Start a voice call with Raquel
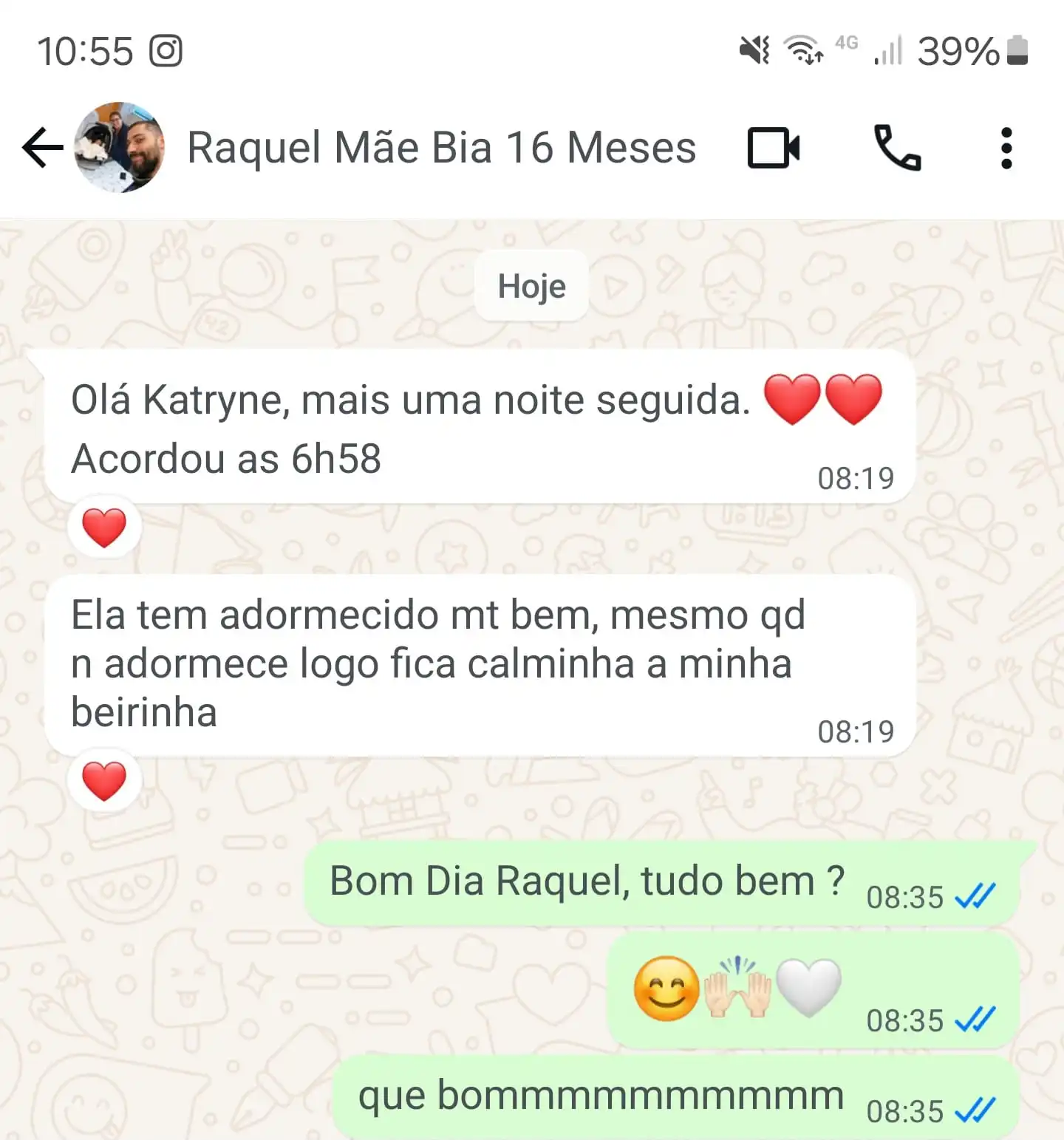The height and width of the screenshot is (1140, 1064). (897, 149)
